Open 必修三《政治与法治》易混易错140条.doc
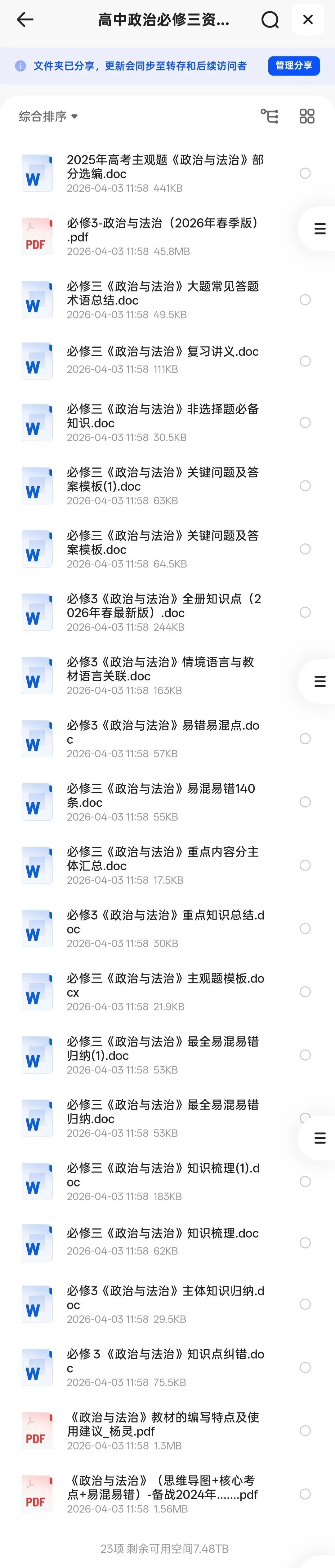Image resolution: width=335 pixels, height=1568 pixels. pyautogui.click(x=165, y=802)
